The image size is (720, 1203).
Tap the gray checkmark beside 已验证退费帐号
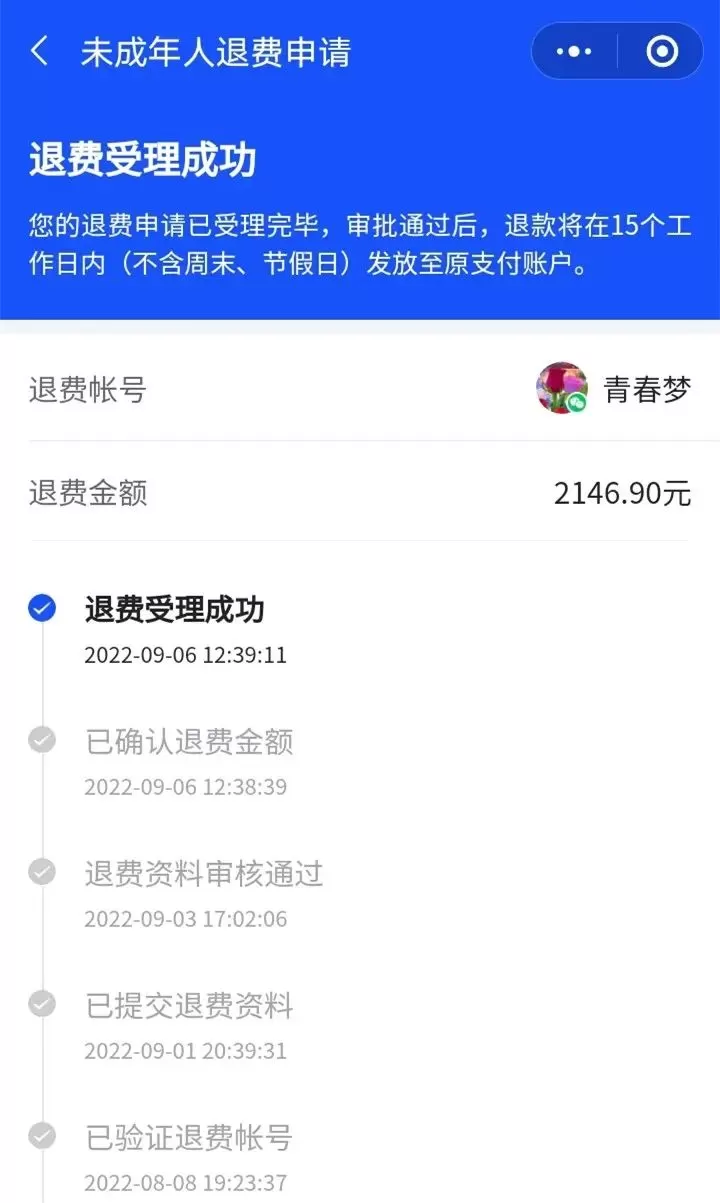41,1137
